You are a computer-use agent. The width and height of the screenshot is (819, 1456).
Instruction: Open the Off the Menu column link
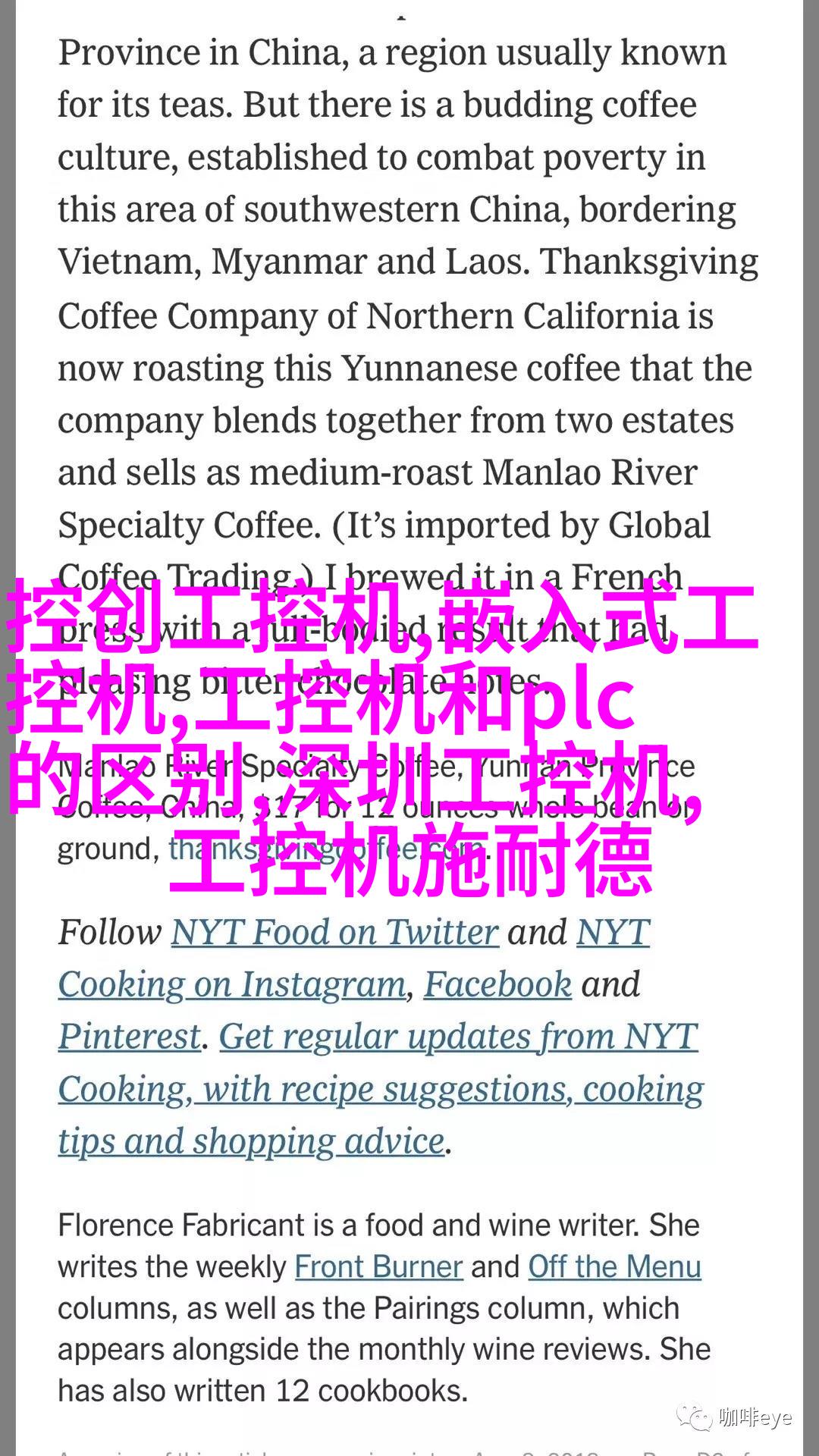614,1267
